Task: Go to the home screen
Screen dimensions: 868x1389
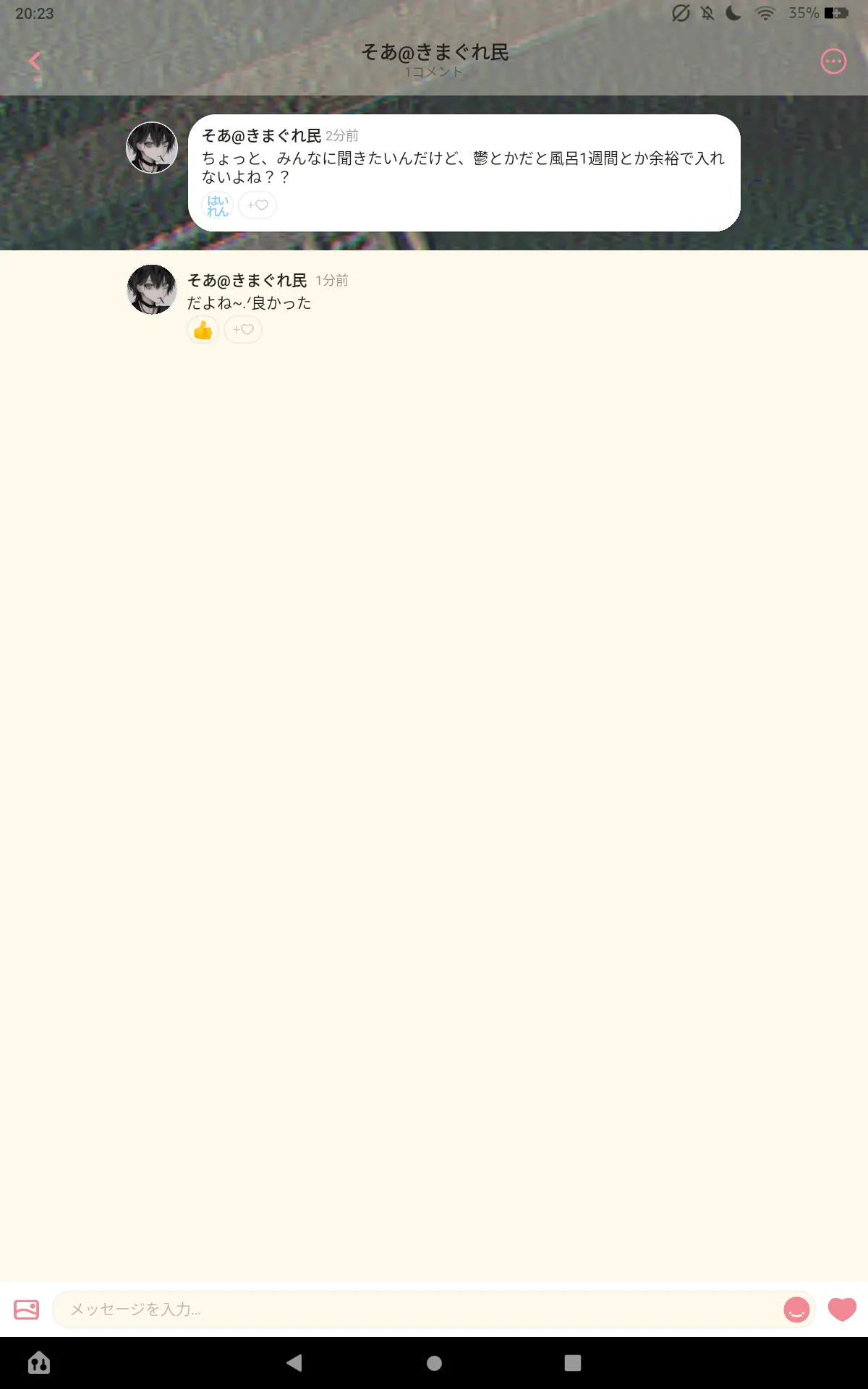Action: [x=434, y=1363]
